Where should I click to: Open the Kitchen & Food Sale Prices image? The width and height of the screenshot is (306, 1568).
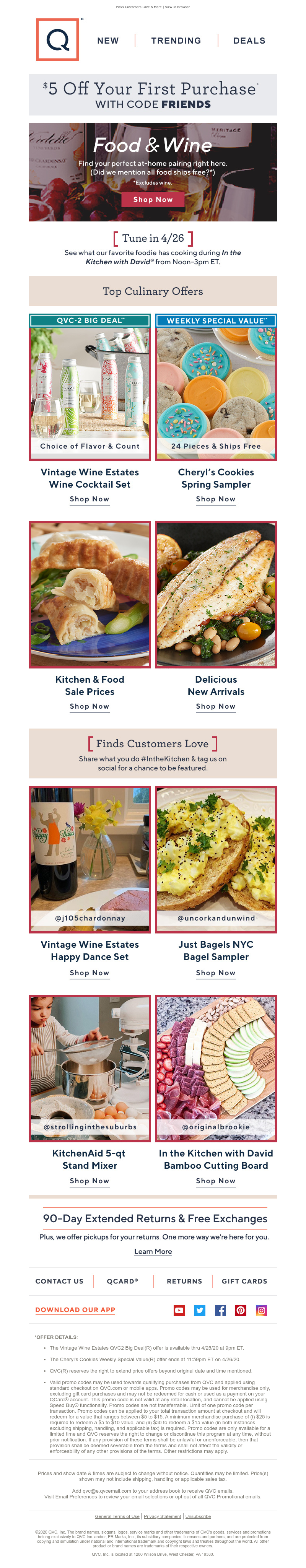tap(90, 594)
